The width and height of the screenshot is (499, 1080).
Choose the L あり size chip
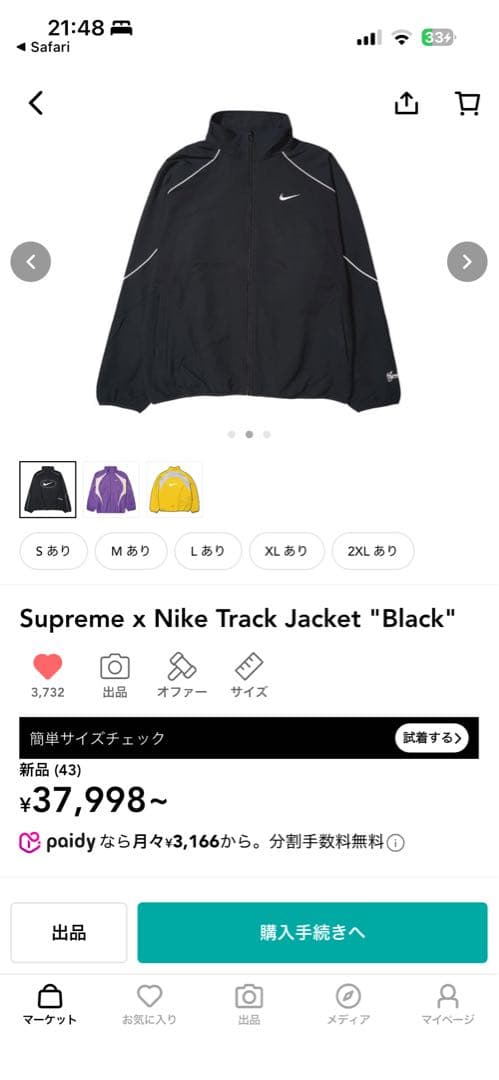pos(207,551)
